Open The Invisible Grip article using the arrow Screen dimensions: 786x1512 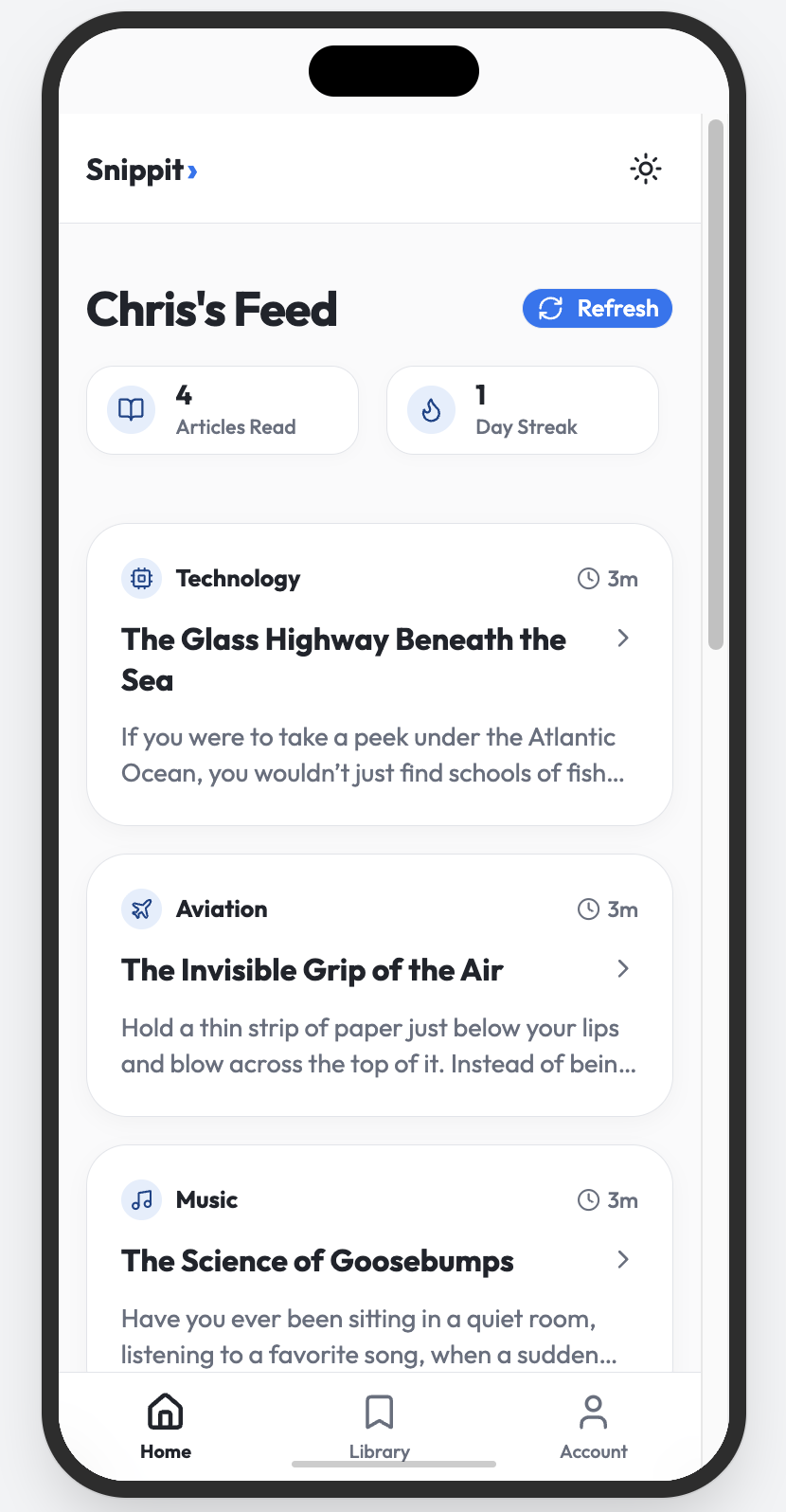[622, 969]
